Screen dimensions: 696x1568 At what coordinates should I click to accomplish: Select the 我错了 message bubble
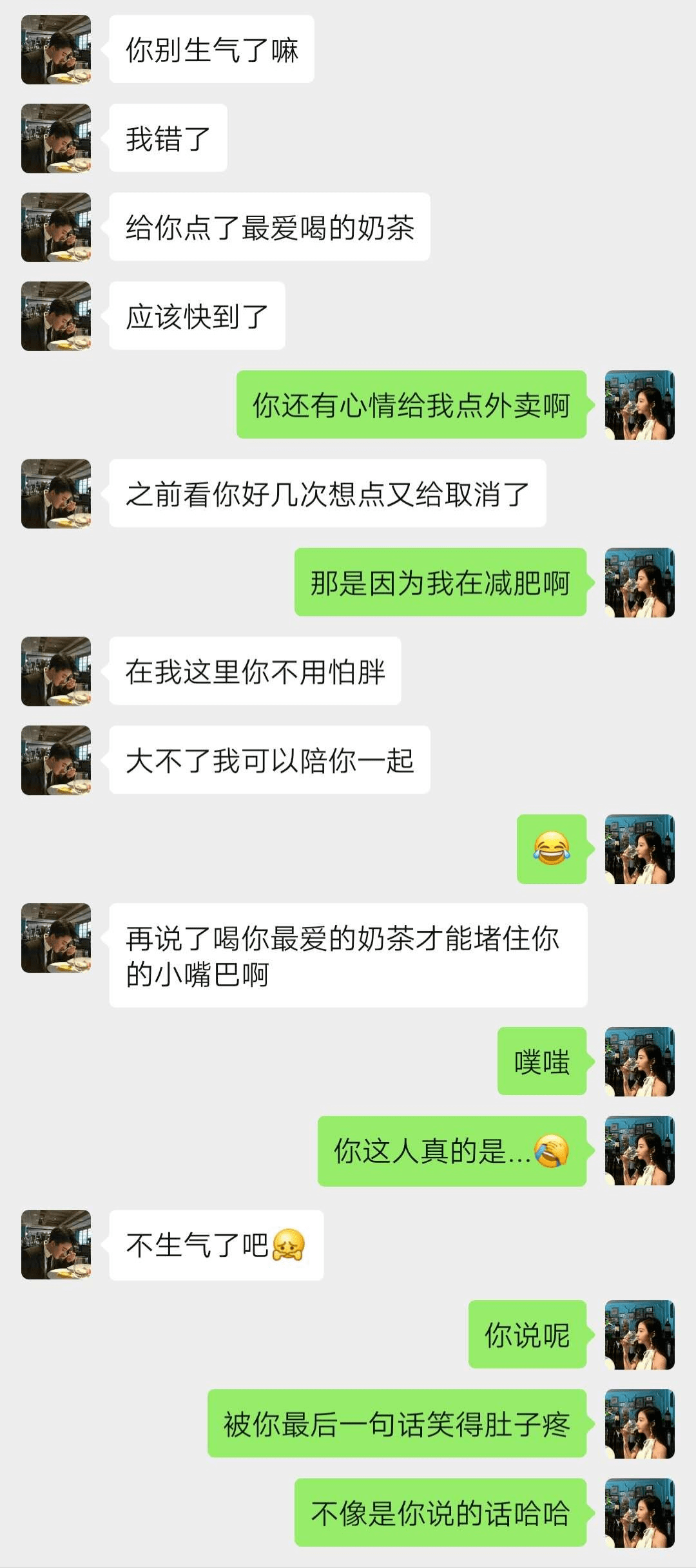[x=166, y=138]
